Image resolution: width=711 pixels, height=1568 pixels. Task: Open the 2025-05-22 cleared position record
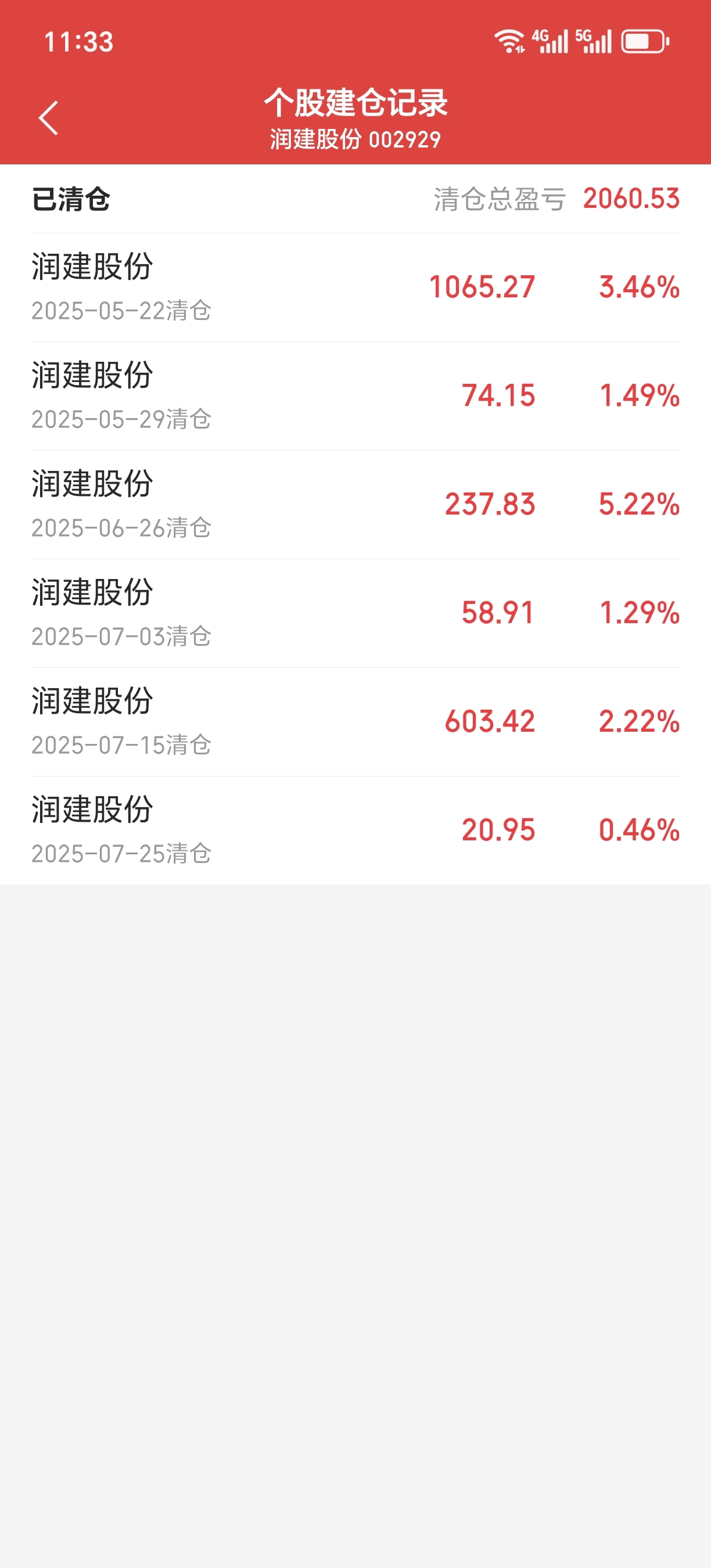[355, 288]
